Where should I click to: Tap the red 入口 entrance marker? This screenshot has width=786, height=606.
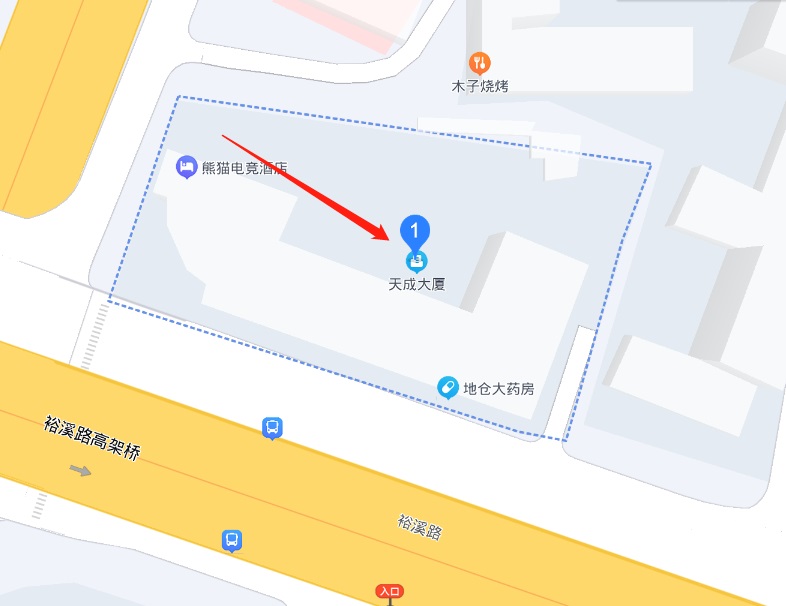(x=389, y=592)
